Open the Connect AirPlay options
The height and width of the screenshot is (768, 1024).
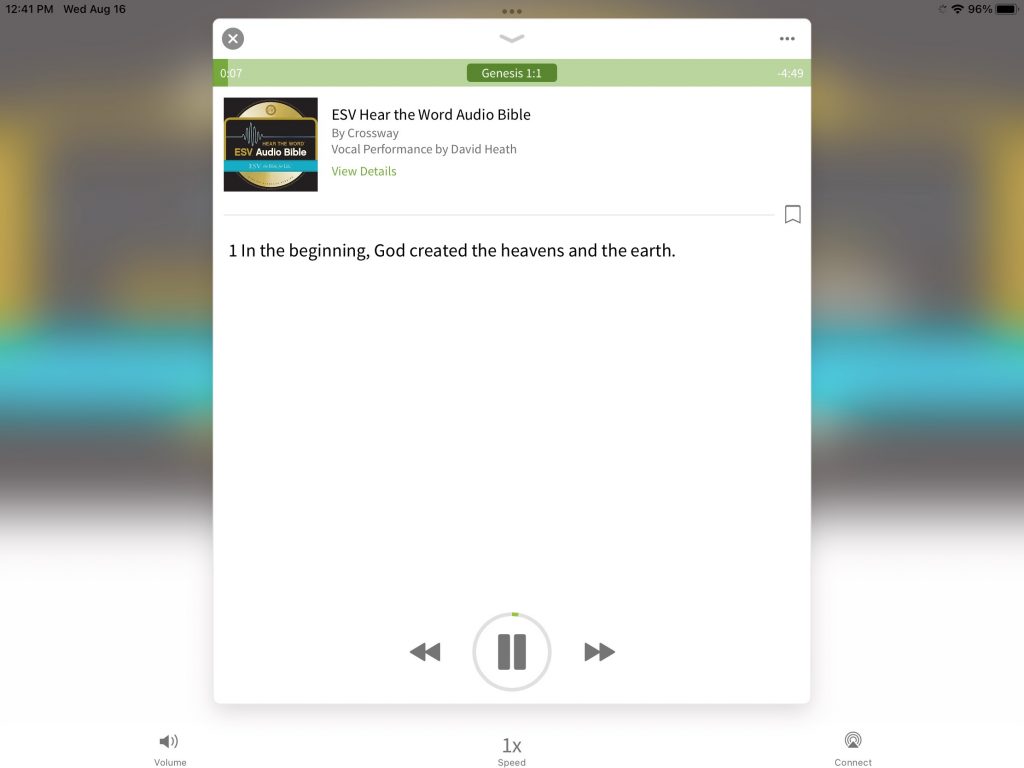[x=853, y=748]
